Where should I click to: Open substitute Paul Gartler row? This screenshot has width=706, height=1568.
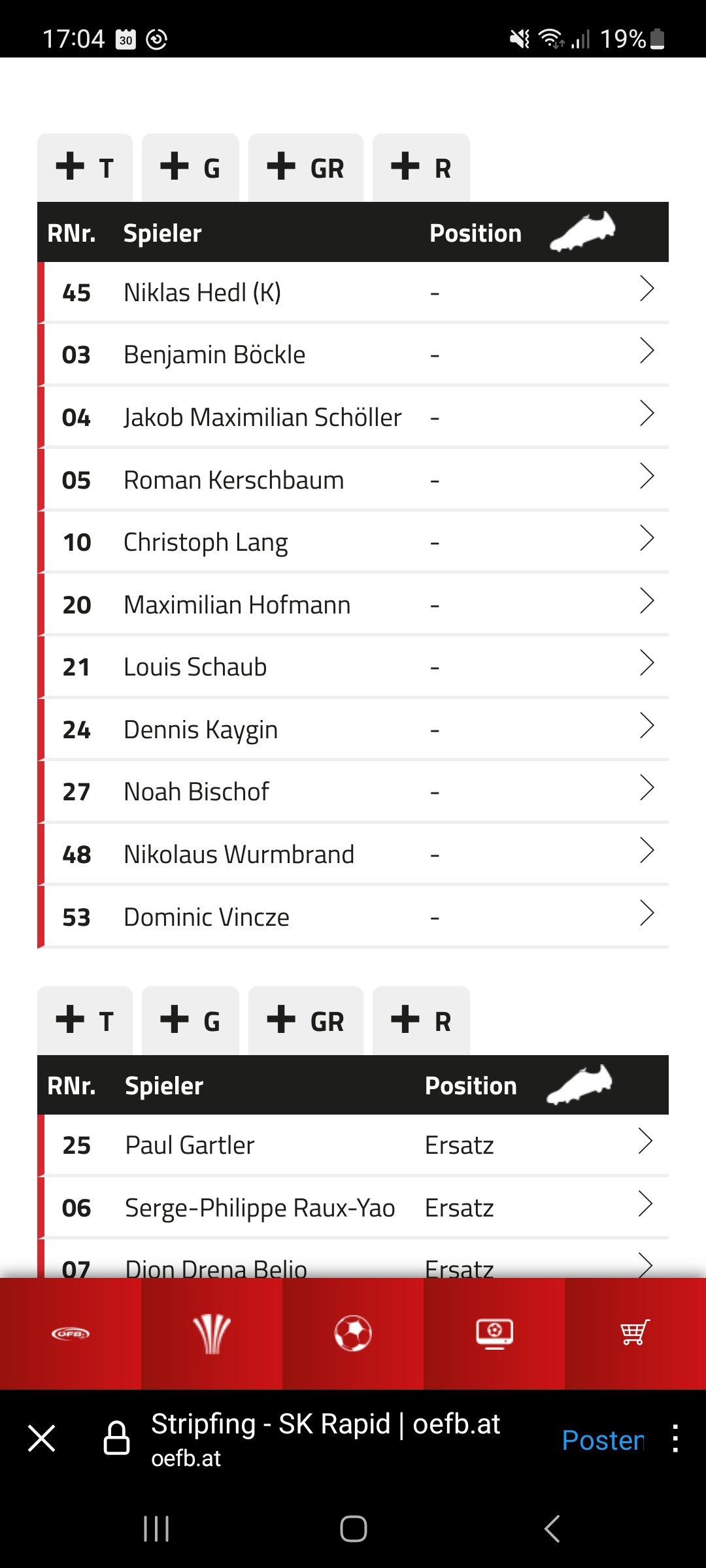click(353, 1145)
